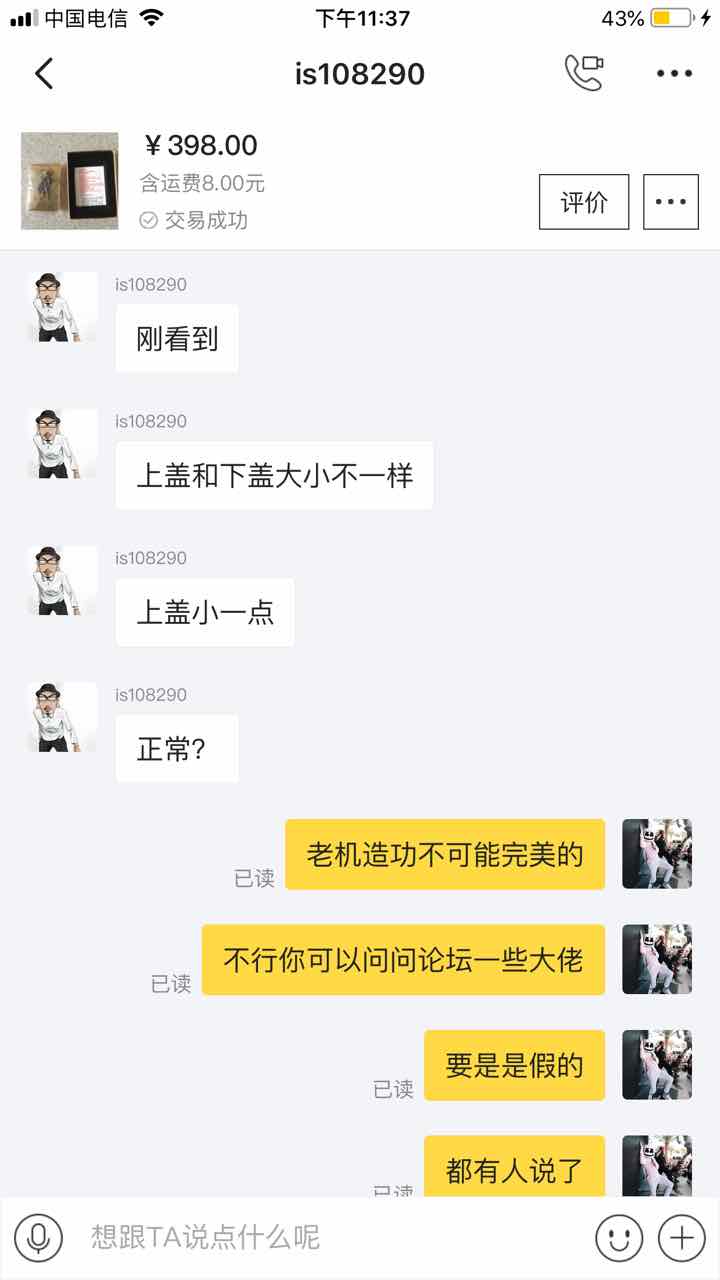Open more order options beside 评价
Screen dimensions: 720x1280
coord(671,202)
